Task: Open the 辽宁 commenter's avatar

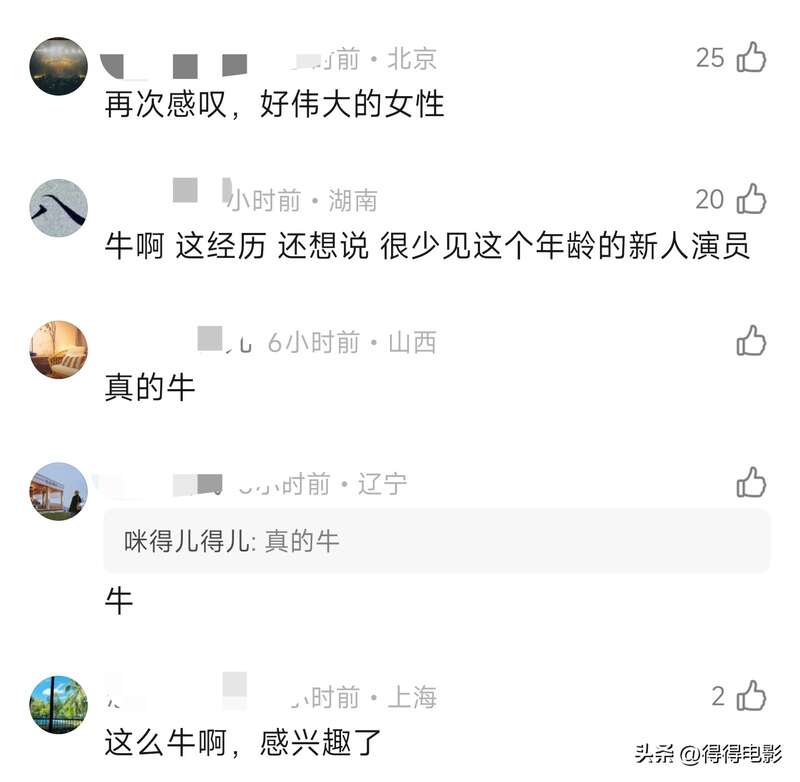Action: pyautogui.click(x=59, y=491)
